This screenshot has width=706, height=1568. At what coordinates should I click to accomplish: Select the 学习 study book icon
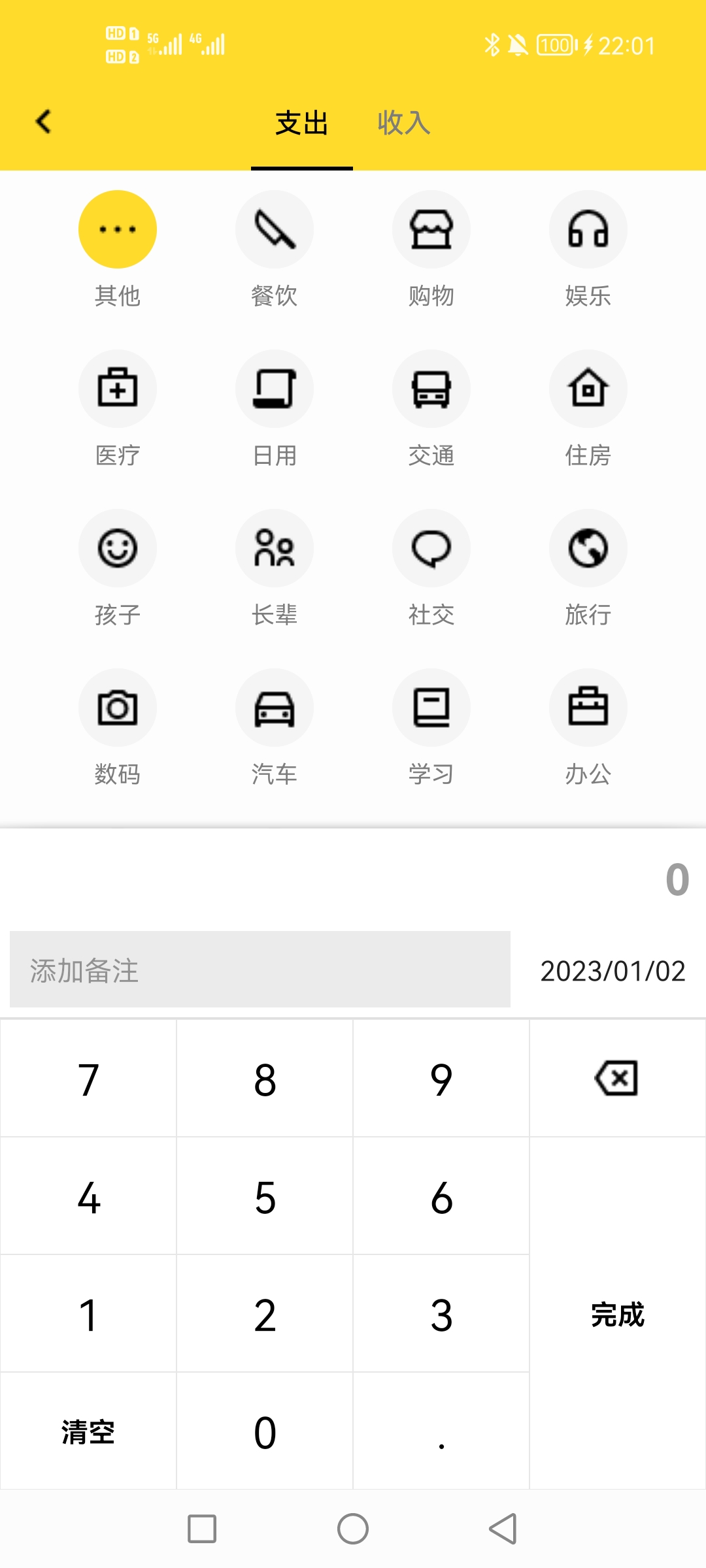[x=431, y=708]
